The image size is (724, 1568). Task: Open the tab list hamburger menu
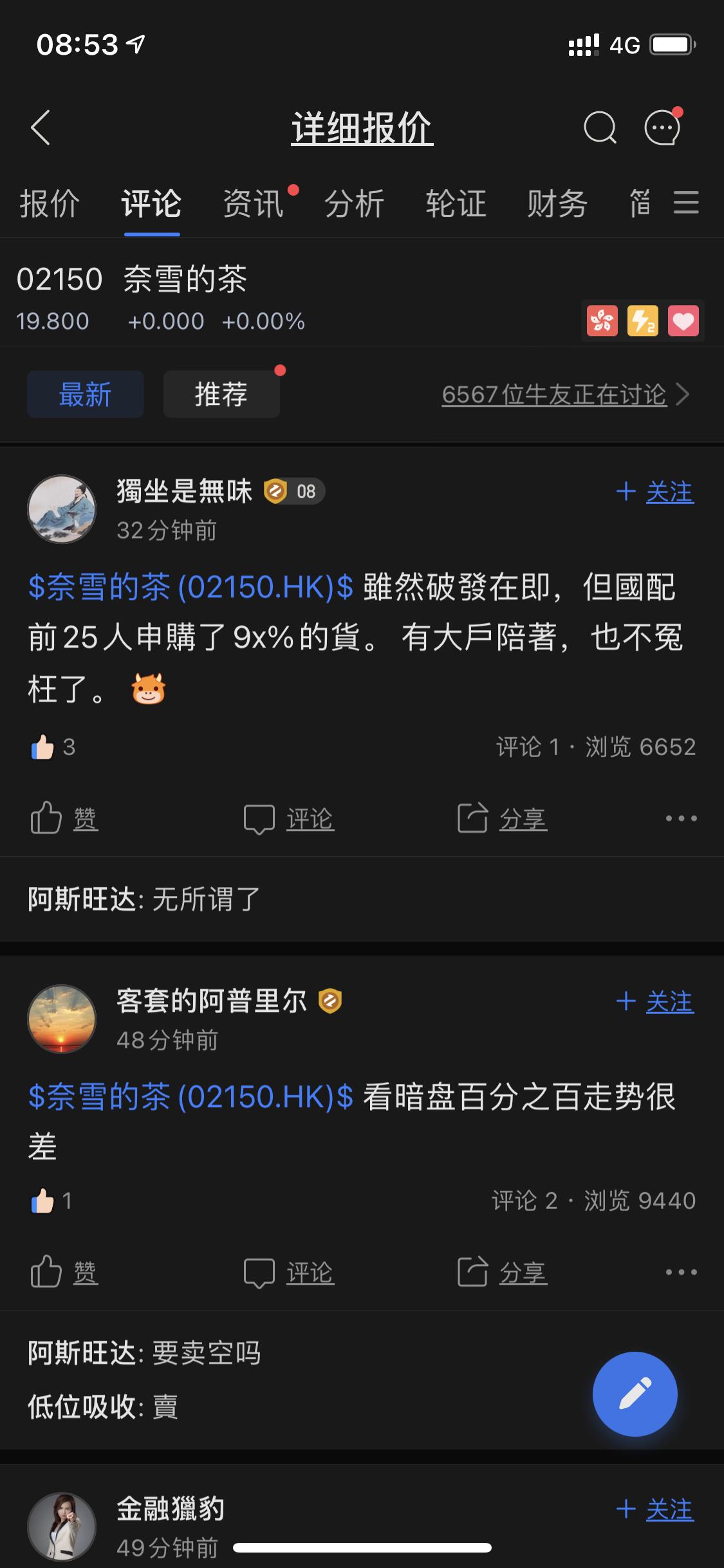coord(686,203)
